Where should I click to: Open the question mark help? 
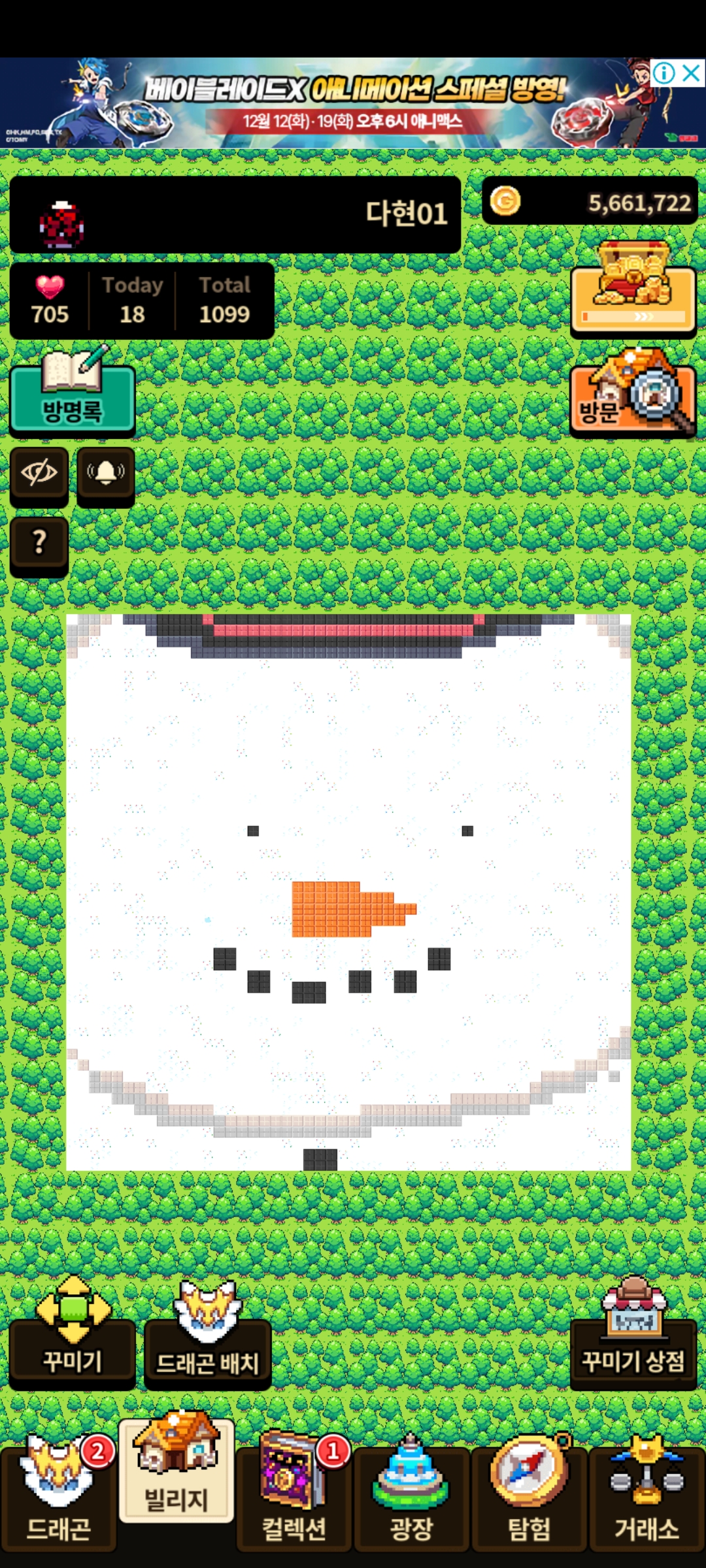39,544
